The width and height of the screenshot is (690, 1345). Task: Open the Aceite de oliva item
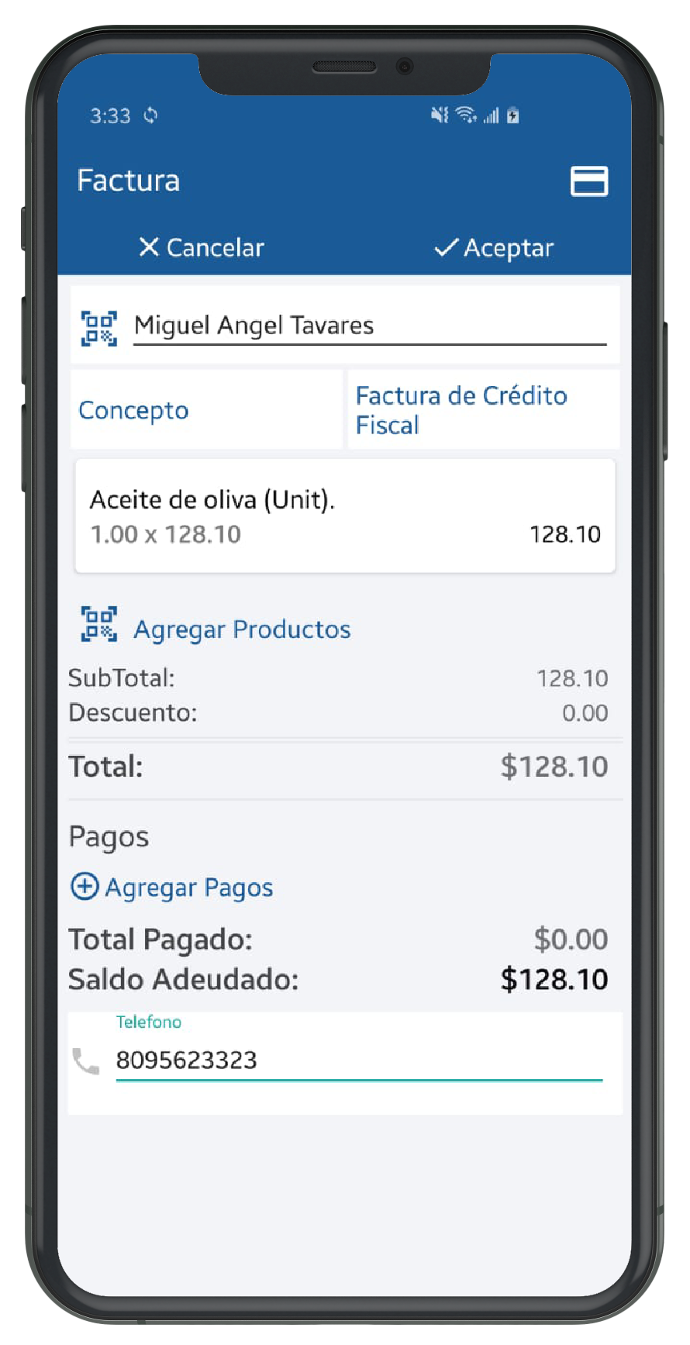pyautogui.click(x=345, y=517)
